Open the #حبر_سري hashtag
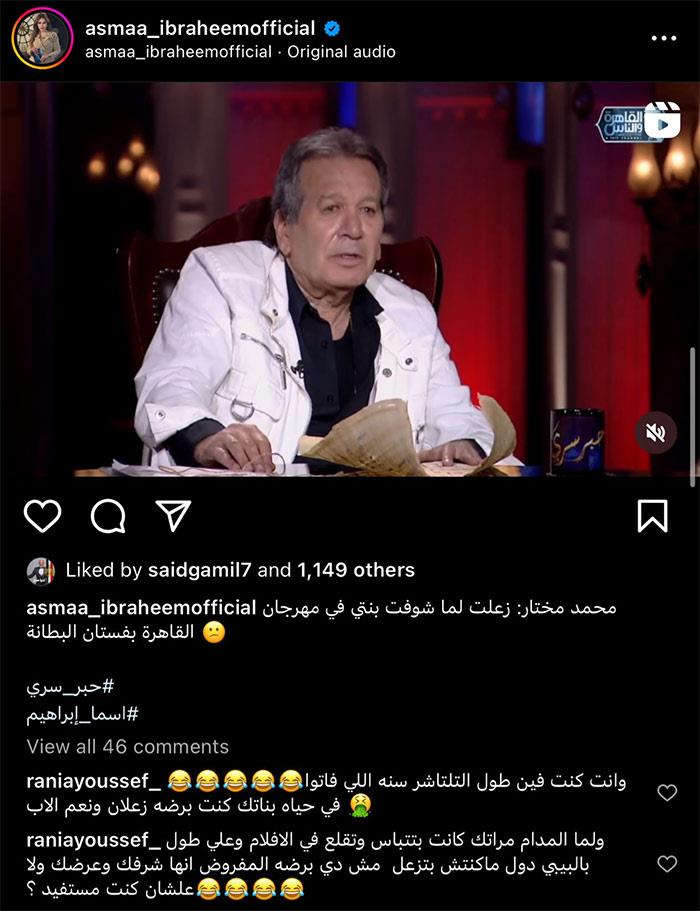700x911 pixels. [70, 687]
